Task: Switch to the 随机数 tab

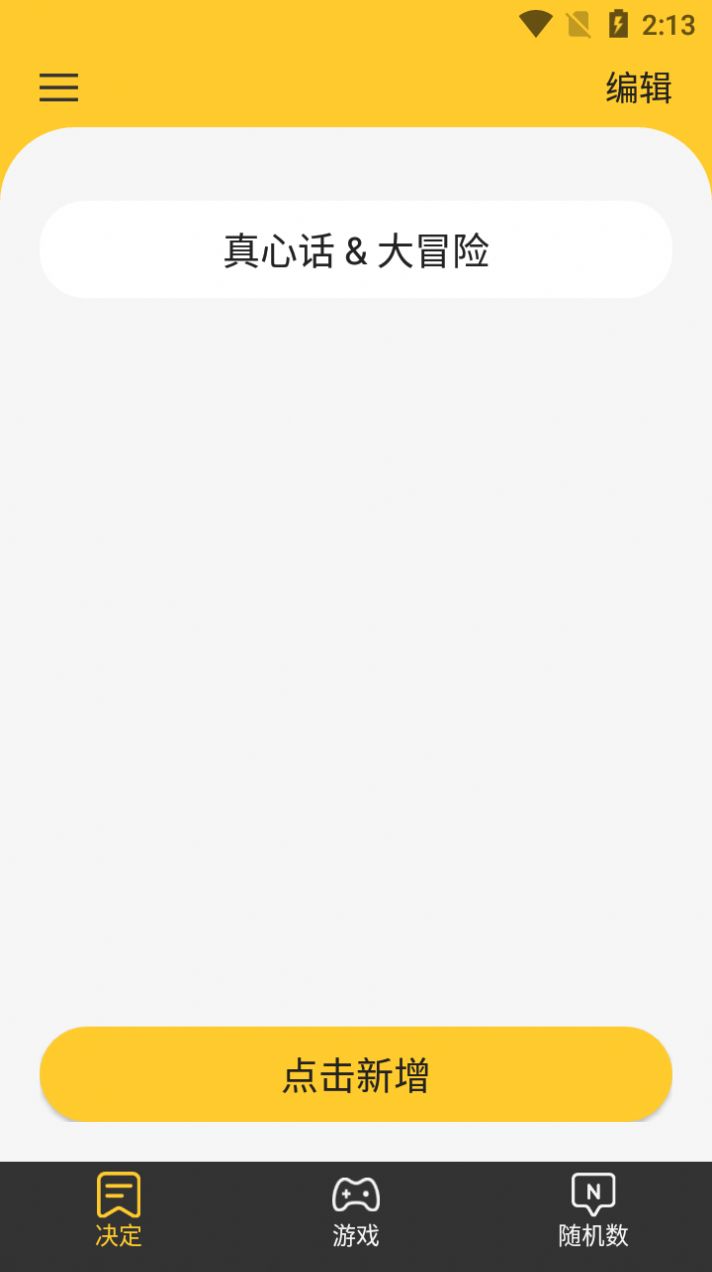Action: tap(593, 1210)
